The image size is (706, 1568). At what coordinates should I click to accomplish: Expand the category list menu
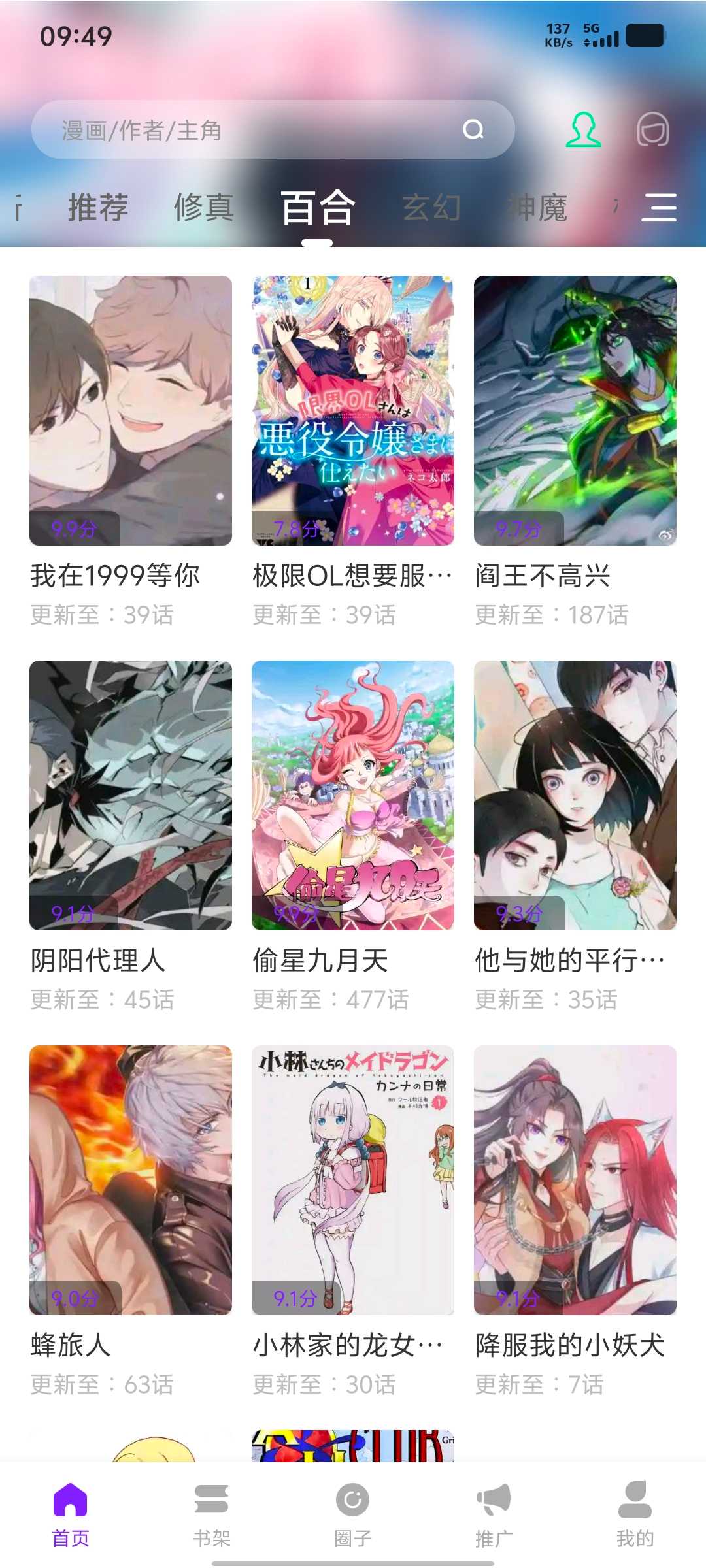click(659, 208)
